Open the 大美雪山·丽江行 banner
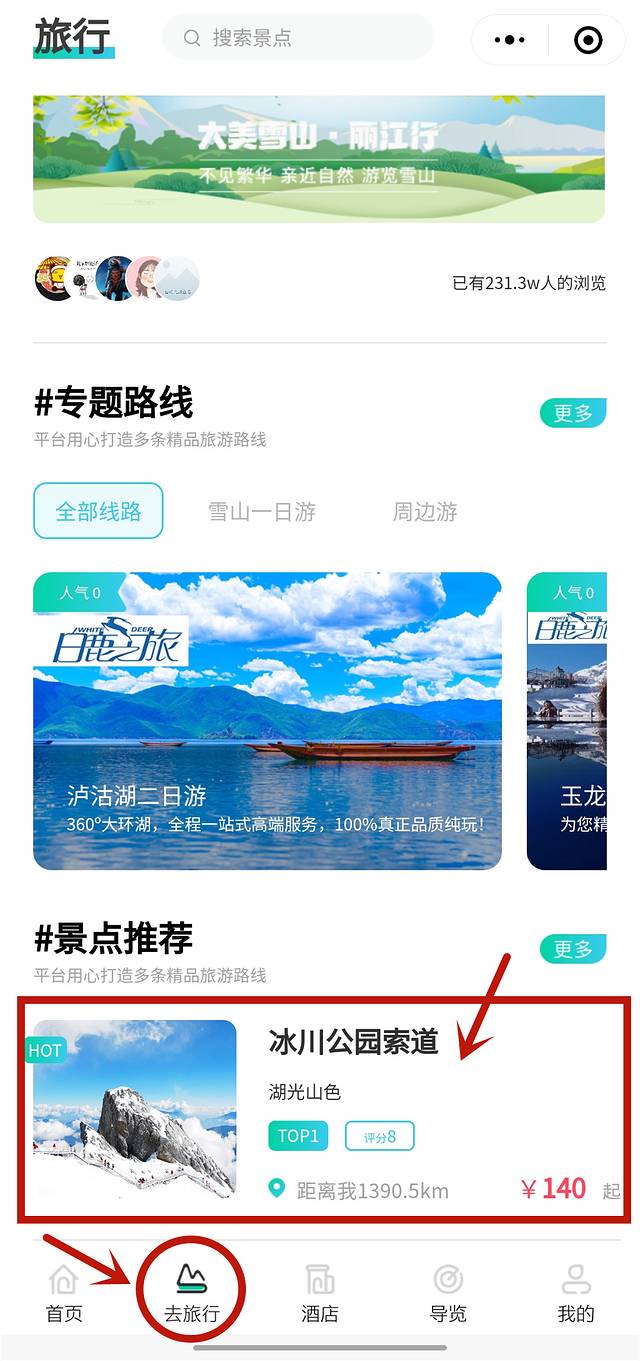The height and width of the screenshot is (1361, 640). 319,158
